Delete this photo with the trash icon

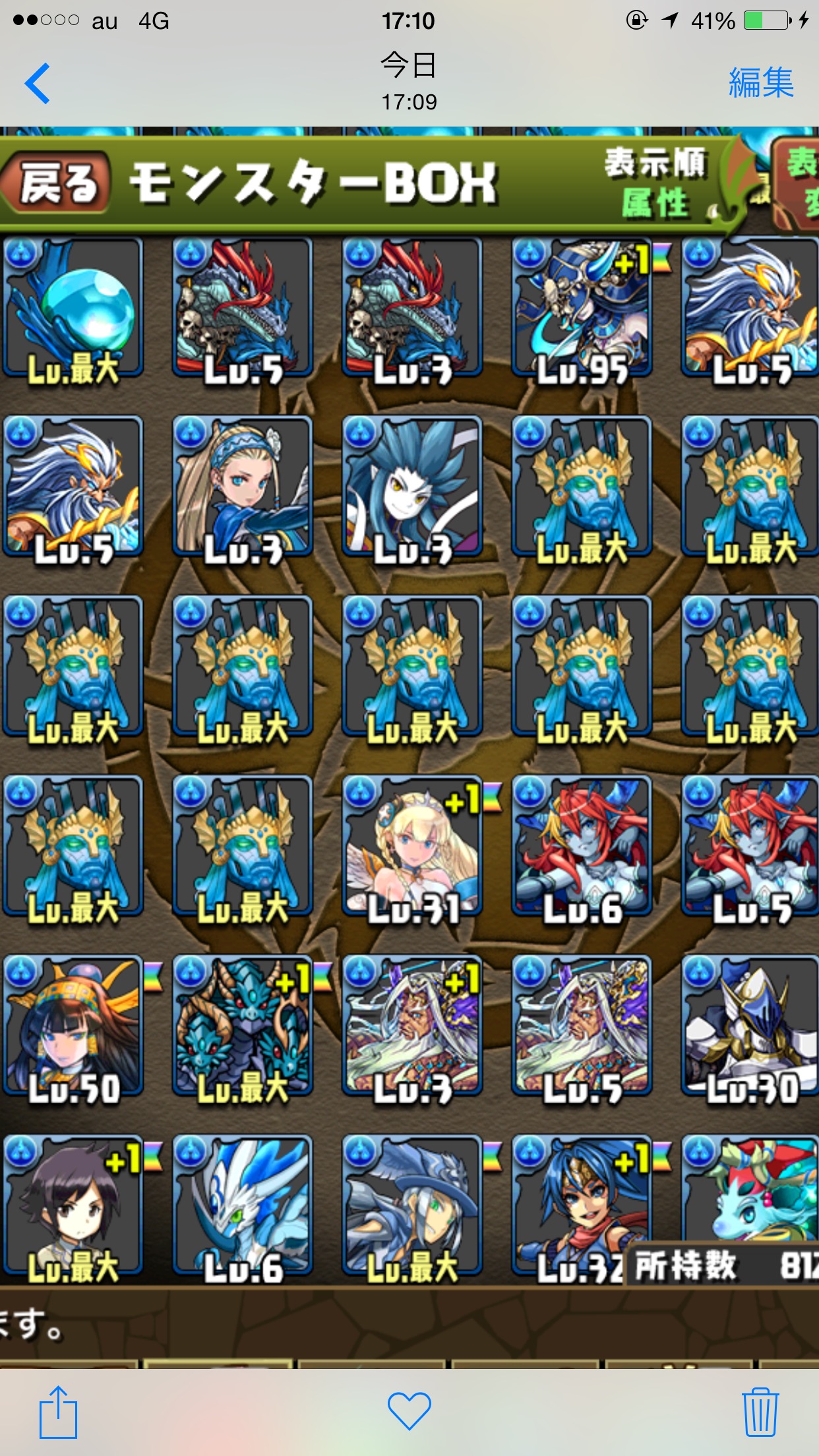(x=760, y=1412)
